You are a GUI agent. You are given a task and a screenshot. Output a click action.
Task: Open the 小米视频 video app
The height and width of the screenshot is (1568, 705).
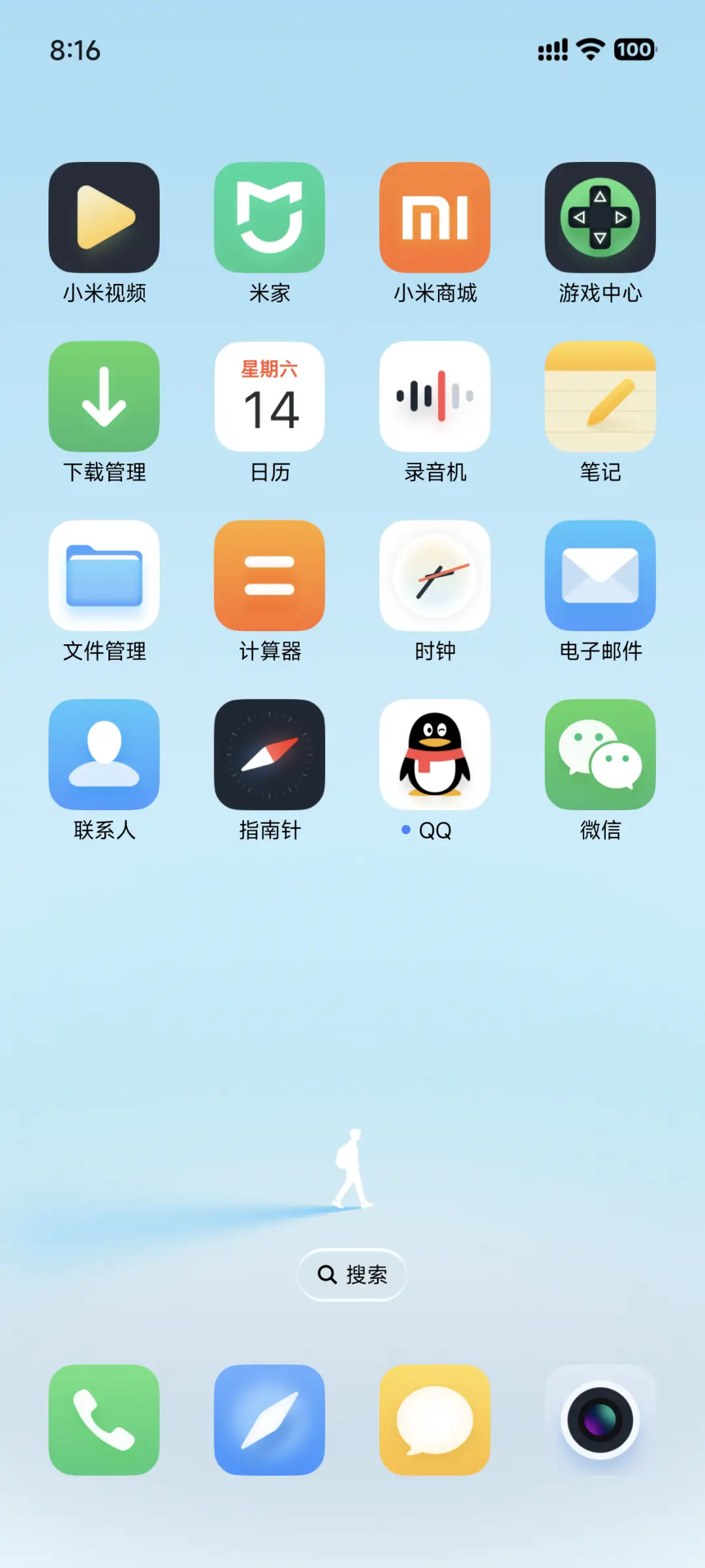pos(104,217)
